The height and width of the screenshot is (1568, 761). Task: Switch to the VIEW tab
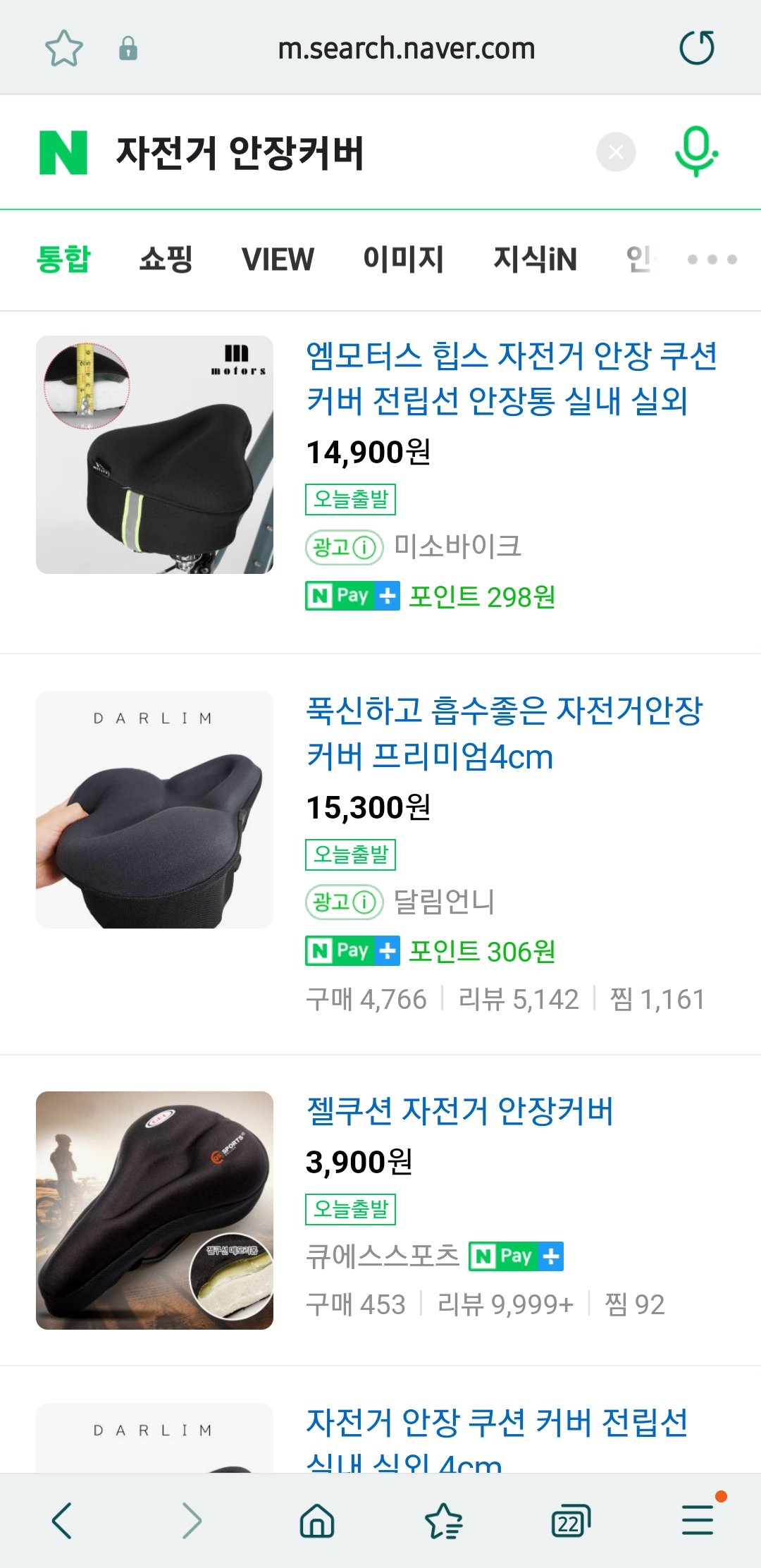[278, 259]
